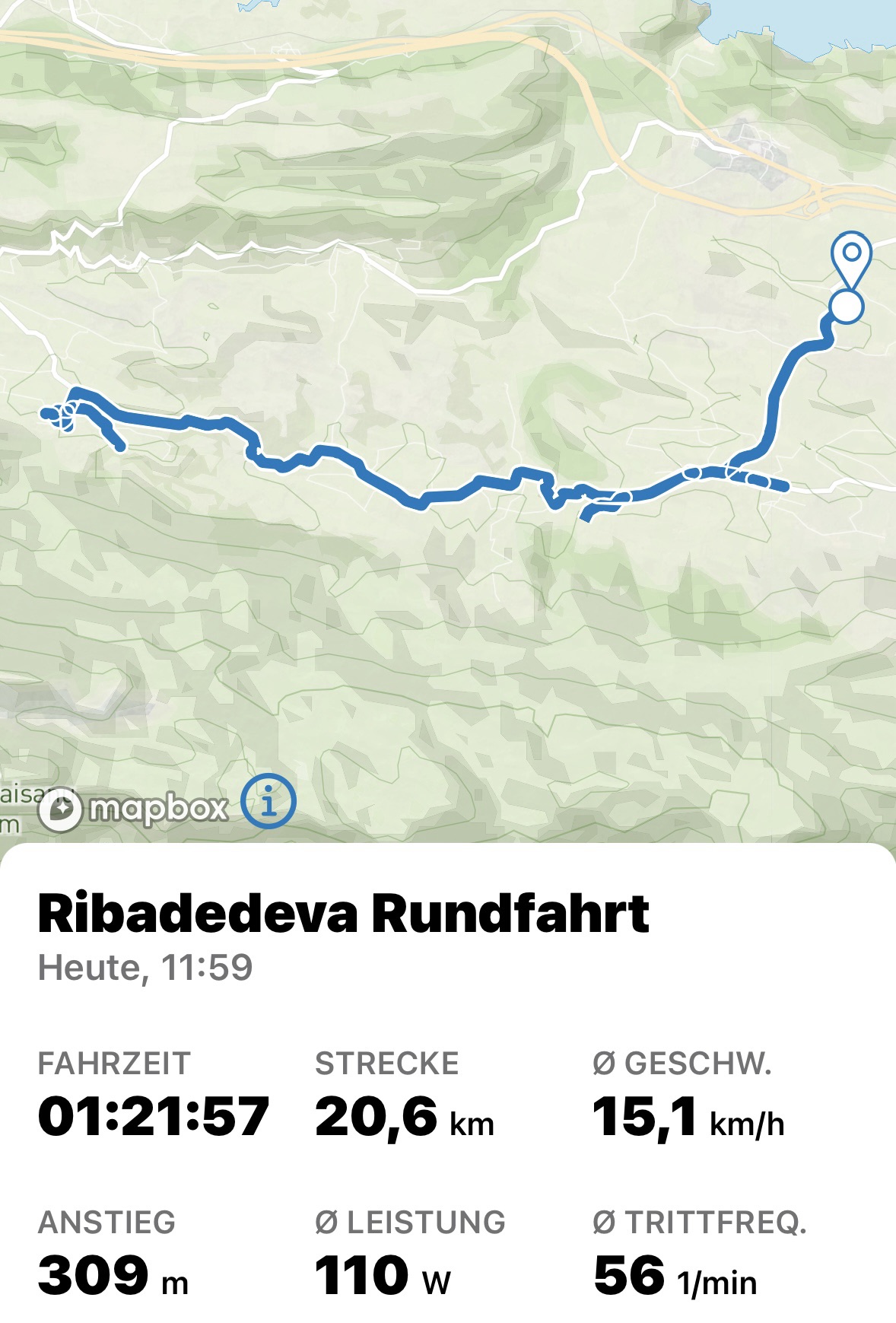
Task: Tap the route's destination pin marker
Action: pyautogui.click(x=851, y=256)
